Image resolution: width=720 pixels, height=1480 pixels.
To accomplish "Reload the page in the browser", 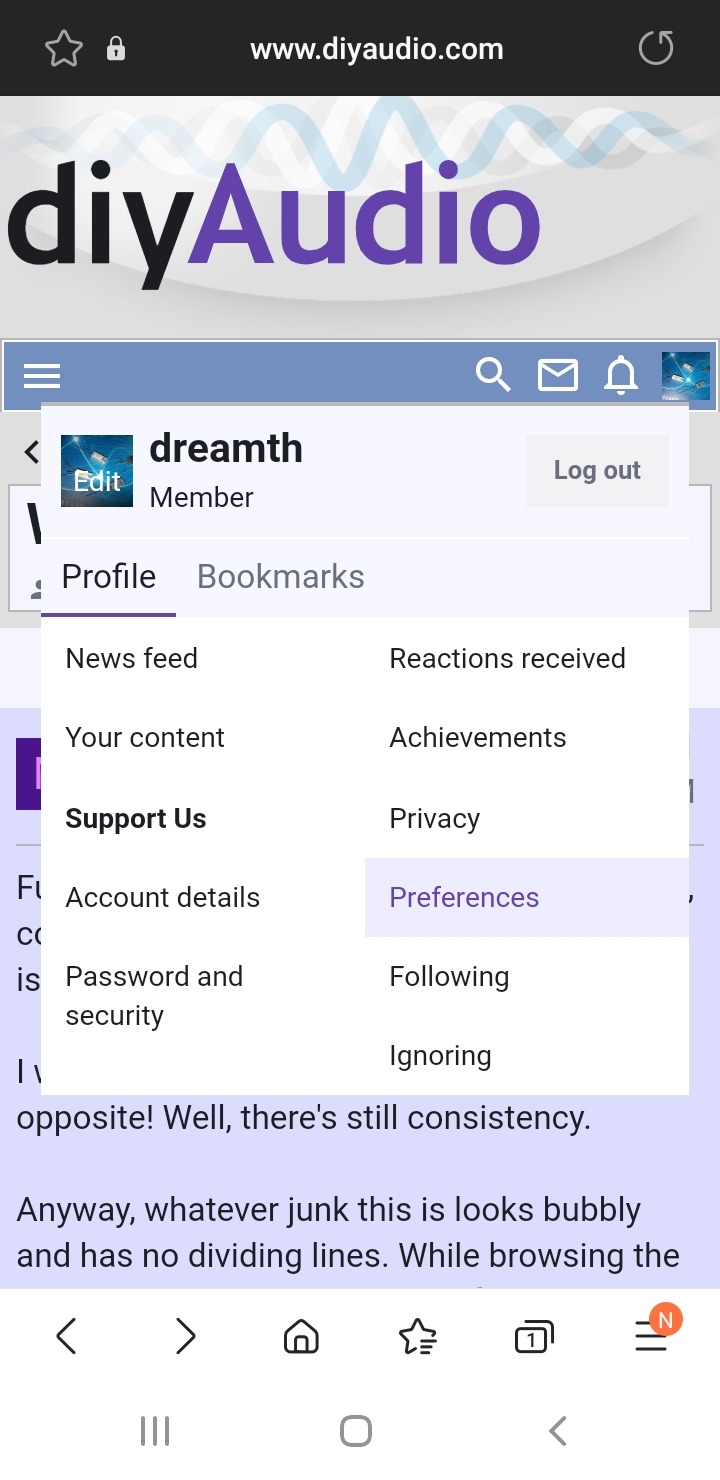I will tap(656, 48).
